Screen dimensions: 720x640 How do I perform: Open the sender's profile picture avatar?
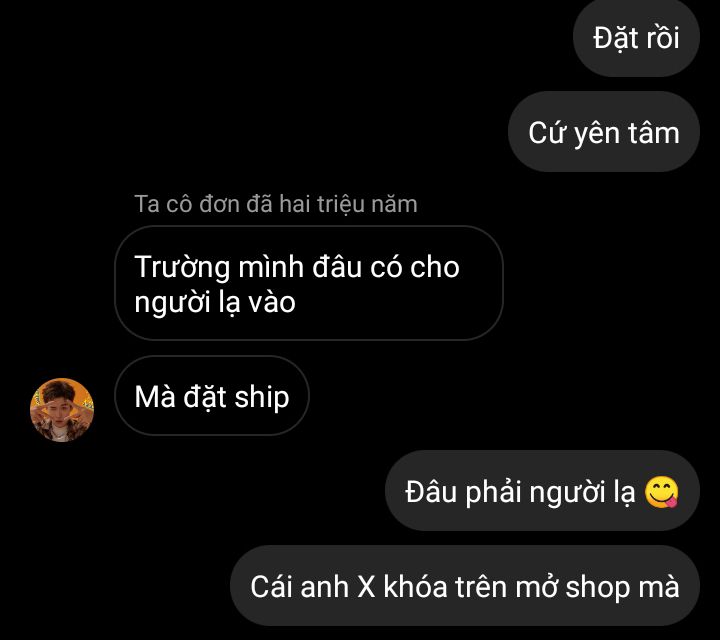tap(61, 410)
